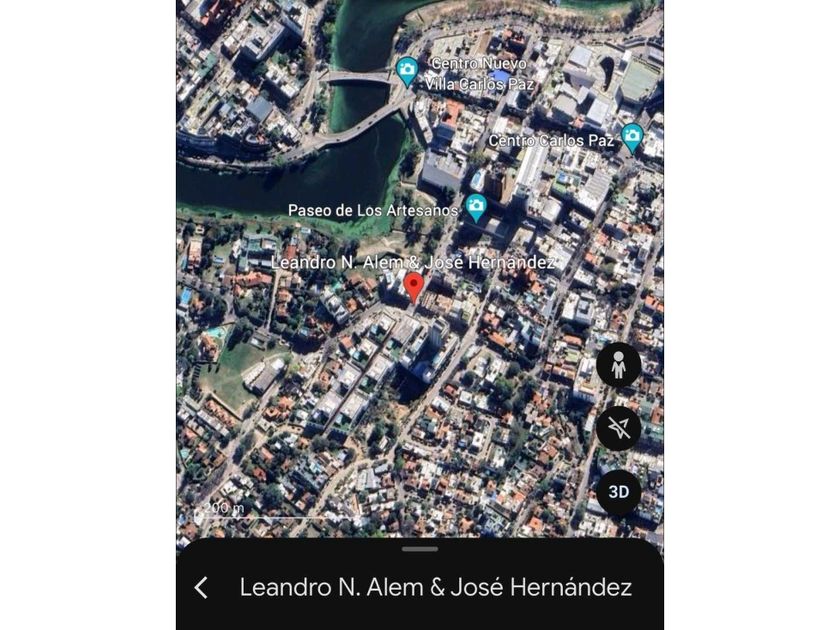Switch the map to 3D view

618,492
